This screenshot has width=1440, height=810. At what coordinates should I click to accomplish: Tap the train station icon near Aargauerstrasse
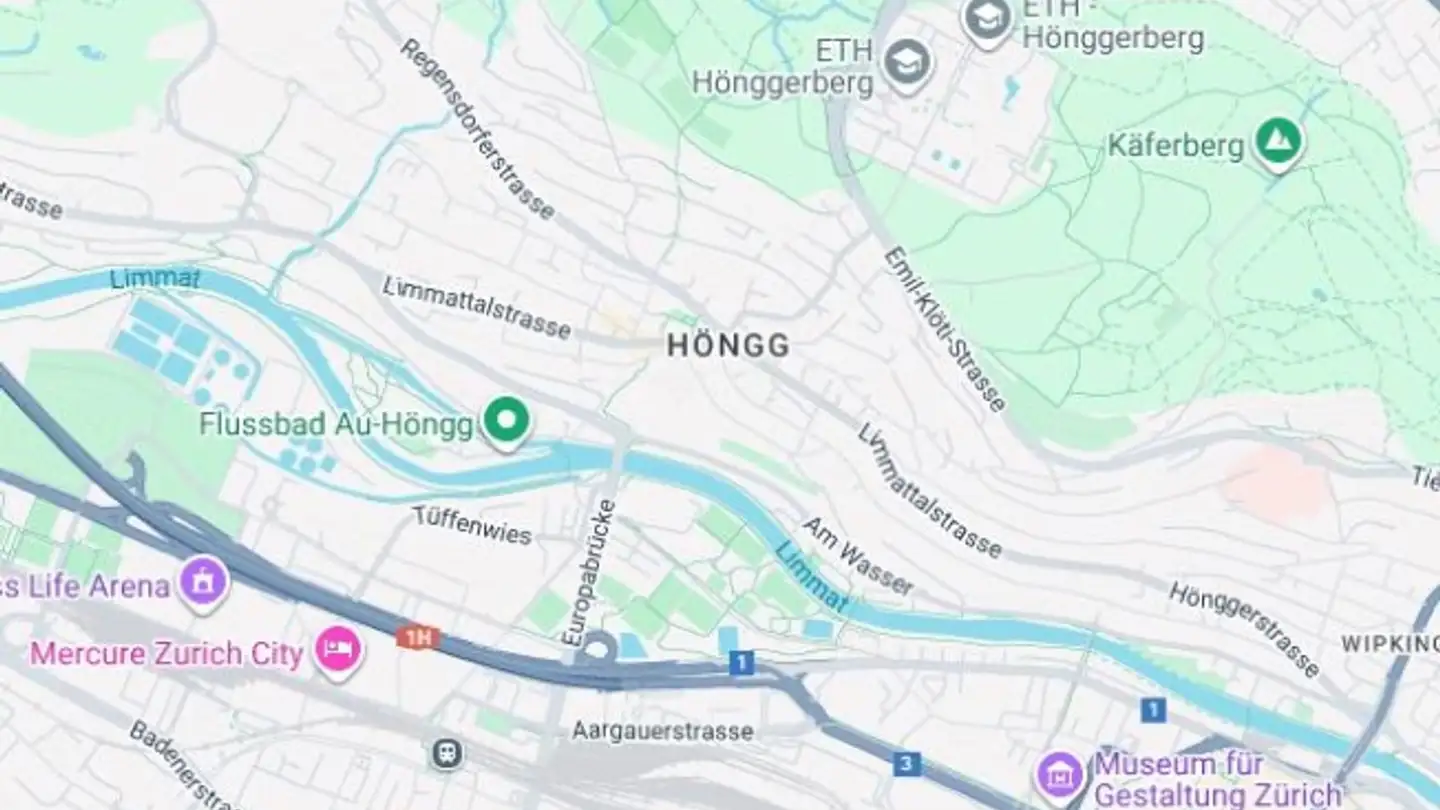[x=447, y=752]
